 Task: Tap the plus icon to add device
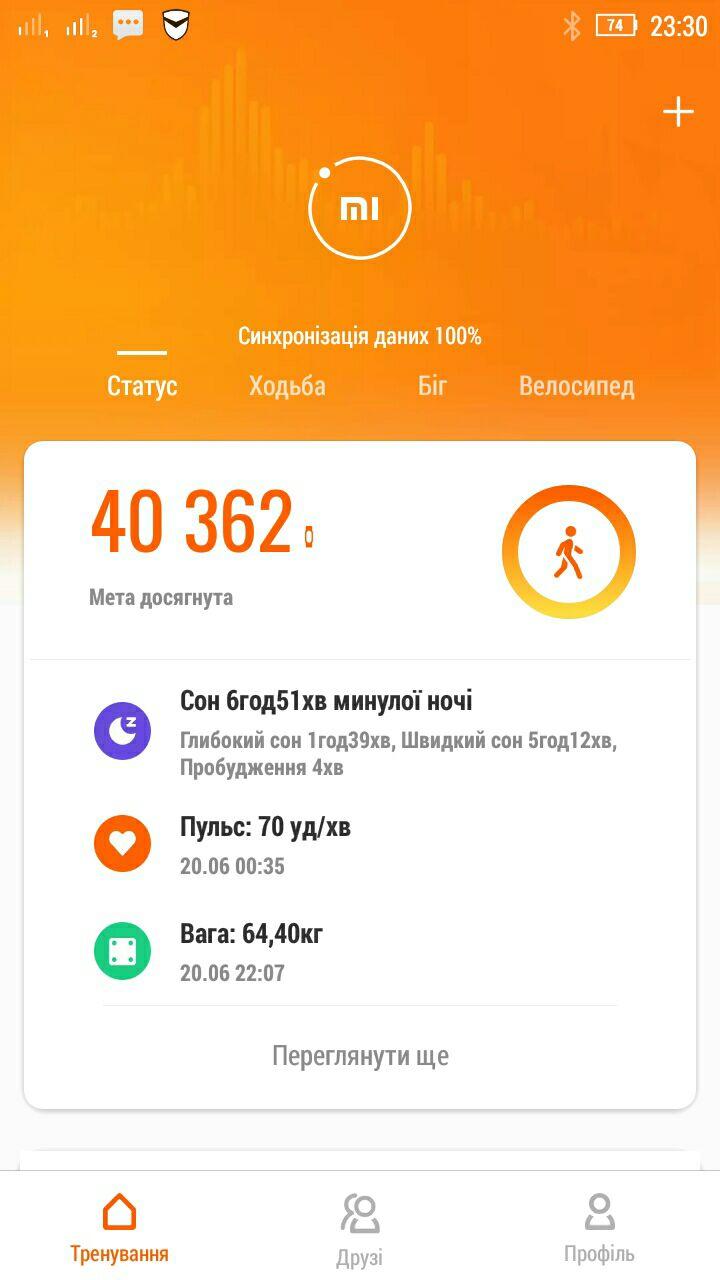coord(678,112)
